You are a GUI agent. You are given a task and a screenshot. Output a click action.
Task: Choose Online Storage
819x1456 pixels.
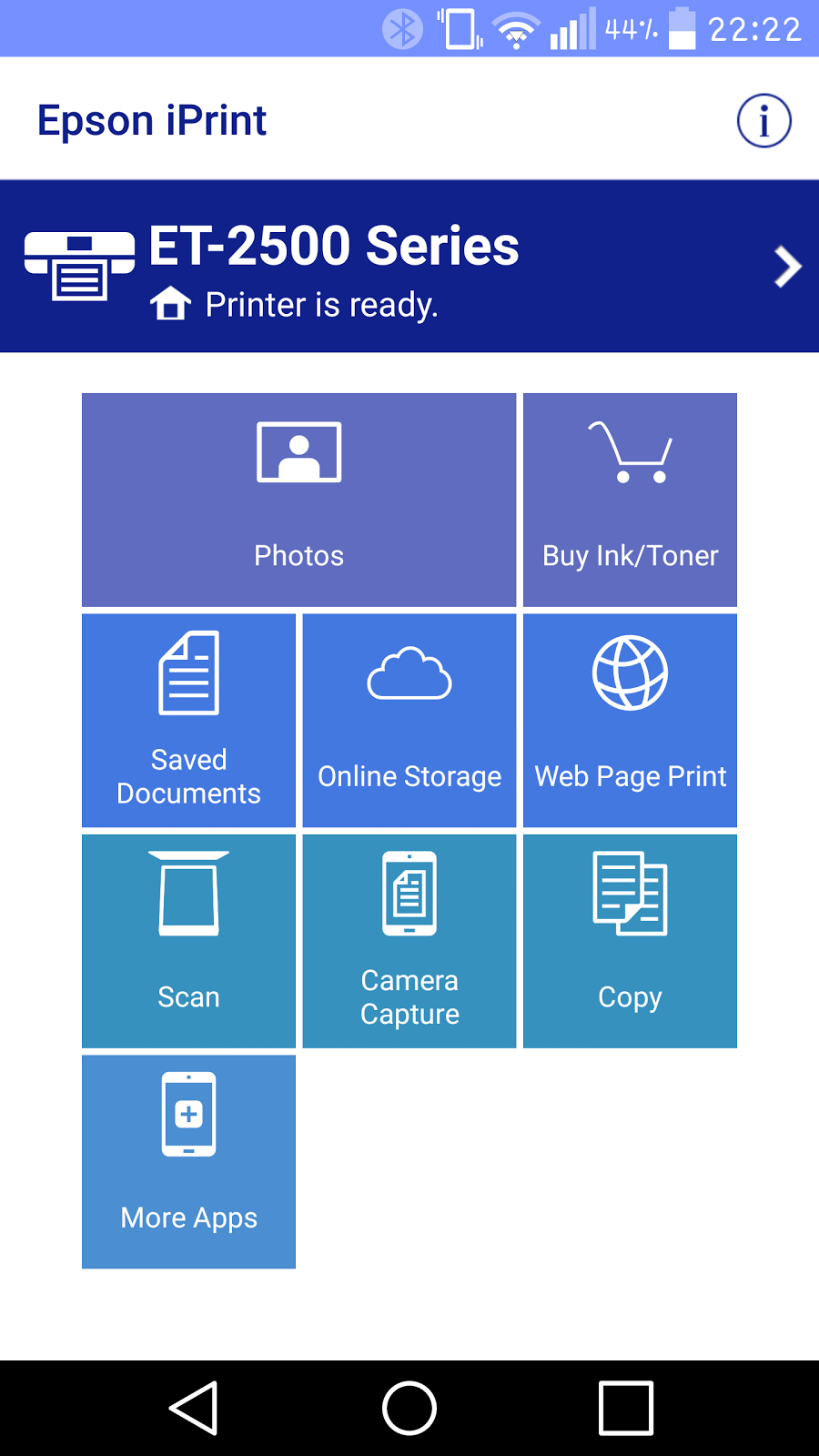409,720
